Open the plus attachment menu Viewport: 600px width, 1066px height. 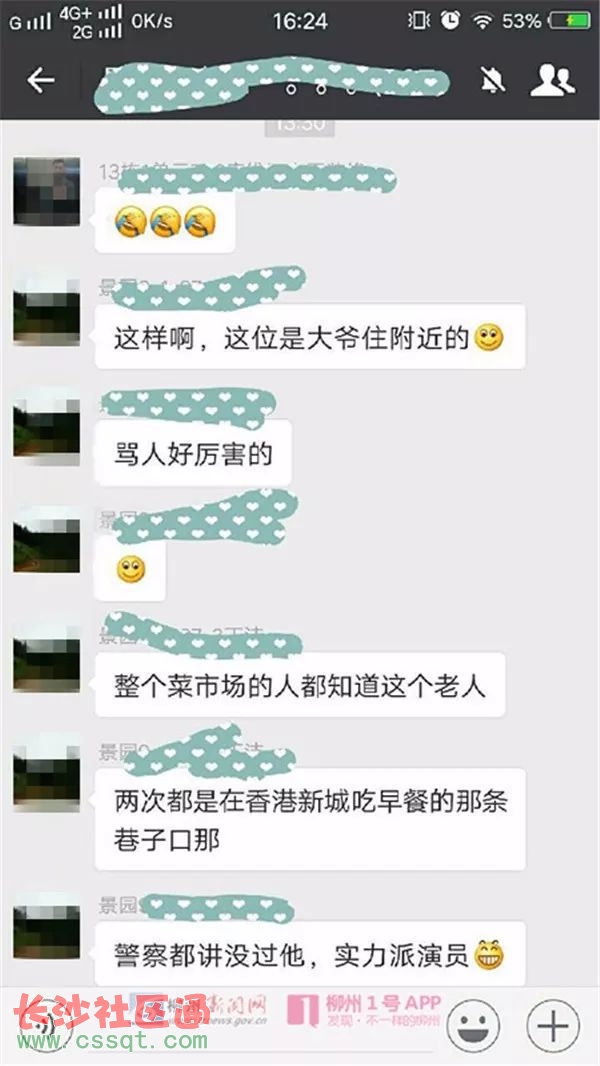coord(552,1026)
